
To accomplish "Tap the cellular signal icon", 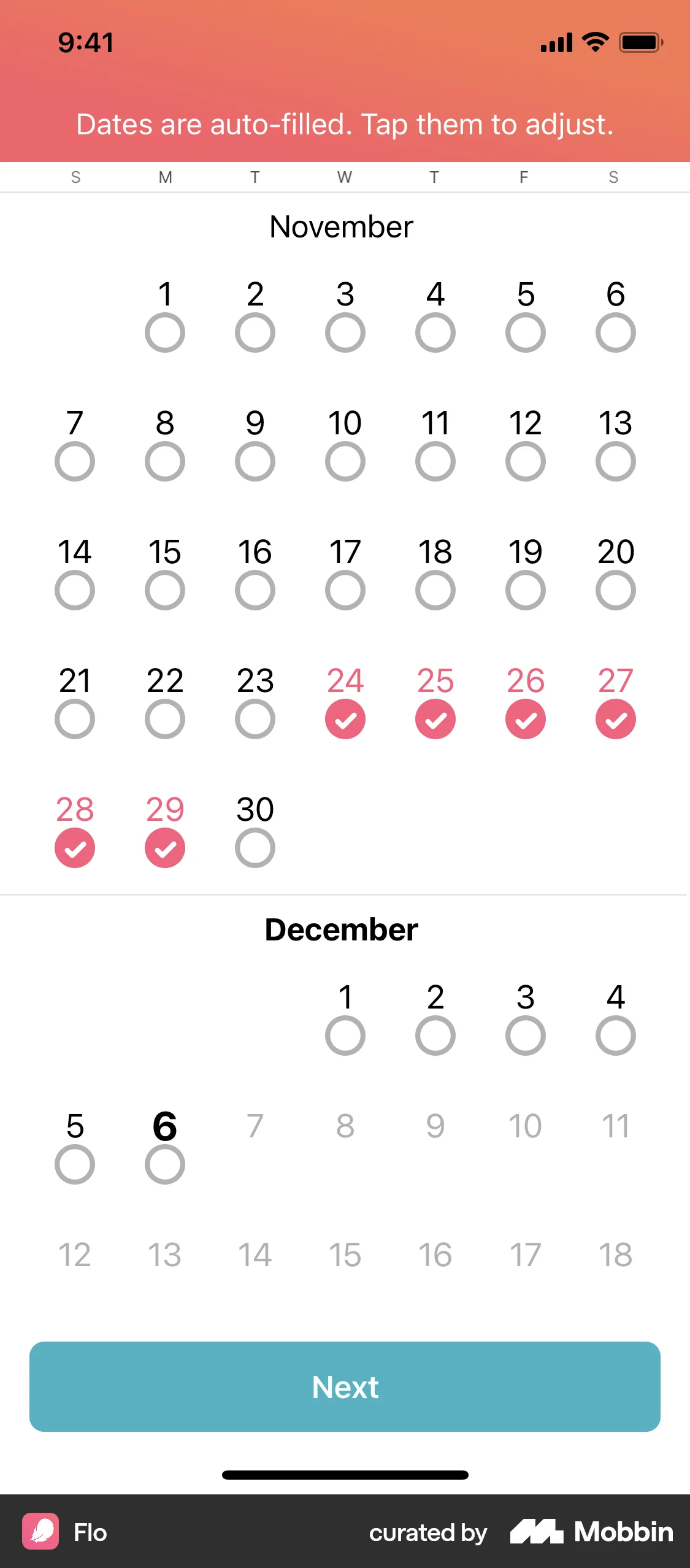I will 556,42.
